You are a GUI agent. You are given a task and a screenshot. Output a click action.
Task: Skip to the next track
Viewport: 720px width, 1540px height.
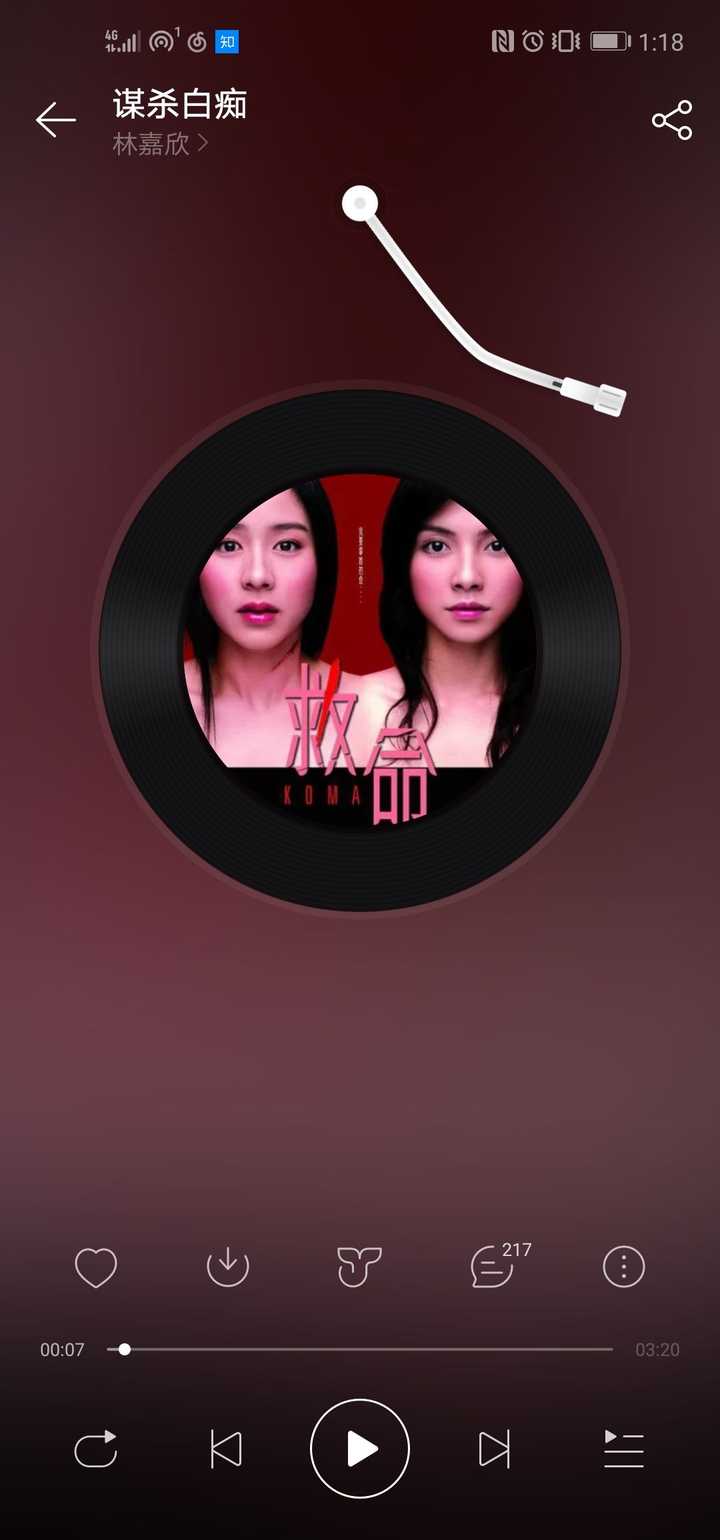point(494,1449)
